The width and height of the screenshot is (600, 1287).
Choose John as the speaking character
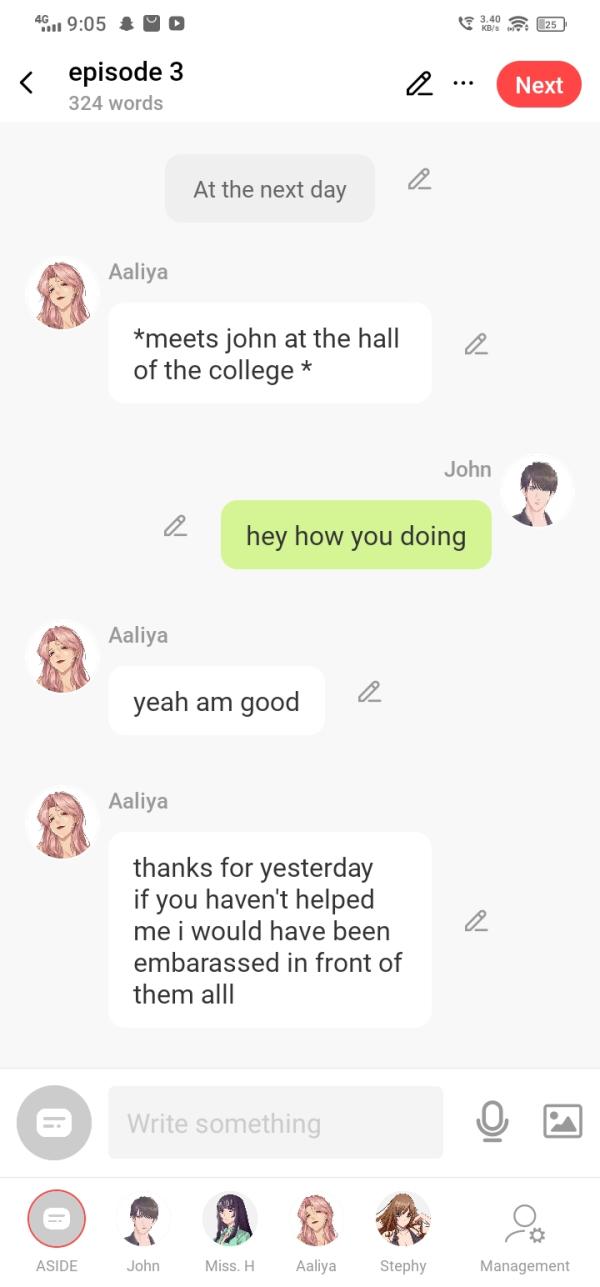[x=143, y=1220]
